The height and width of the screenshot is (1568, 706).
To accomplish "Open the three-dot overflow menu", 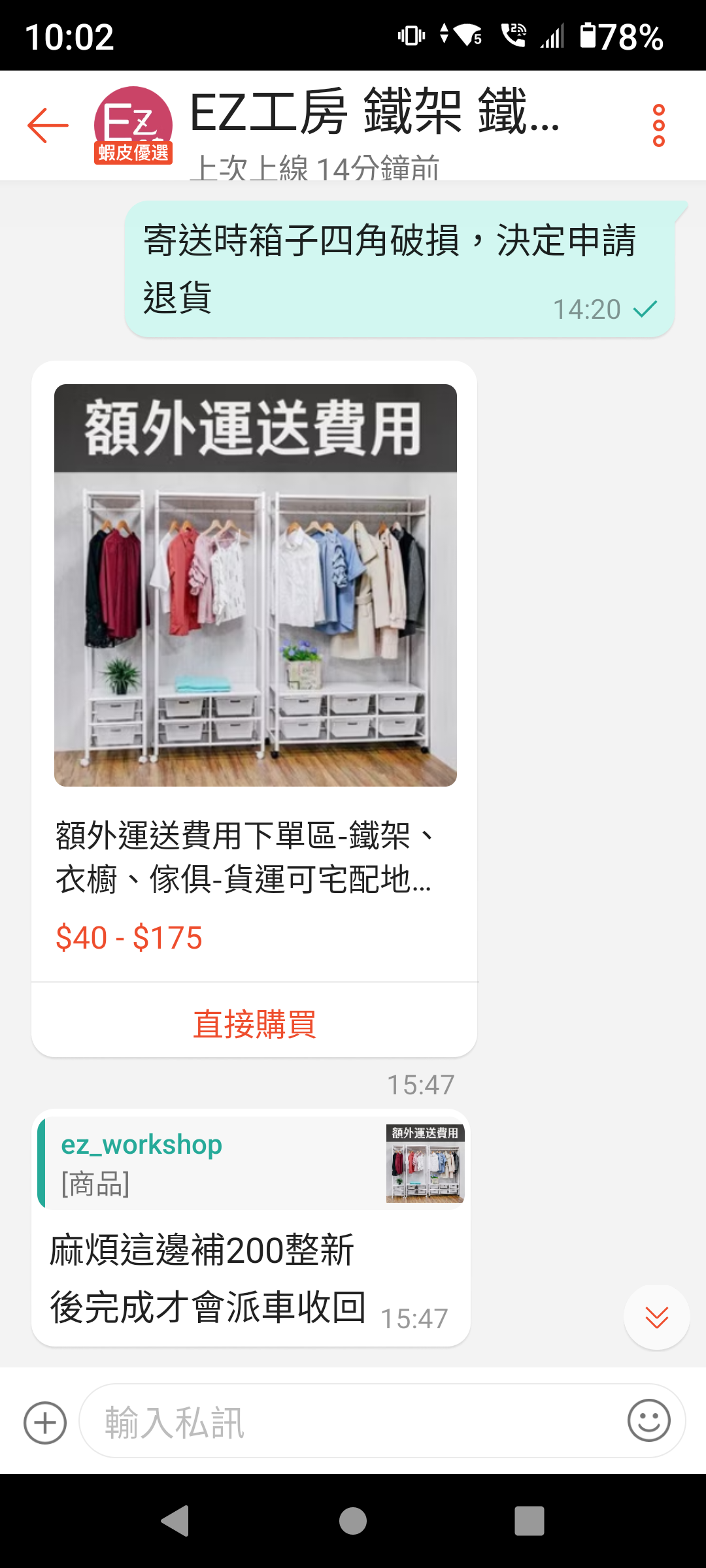I will (x=658, y=125).
